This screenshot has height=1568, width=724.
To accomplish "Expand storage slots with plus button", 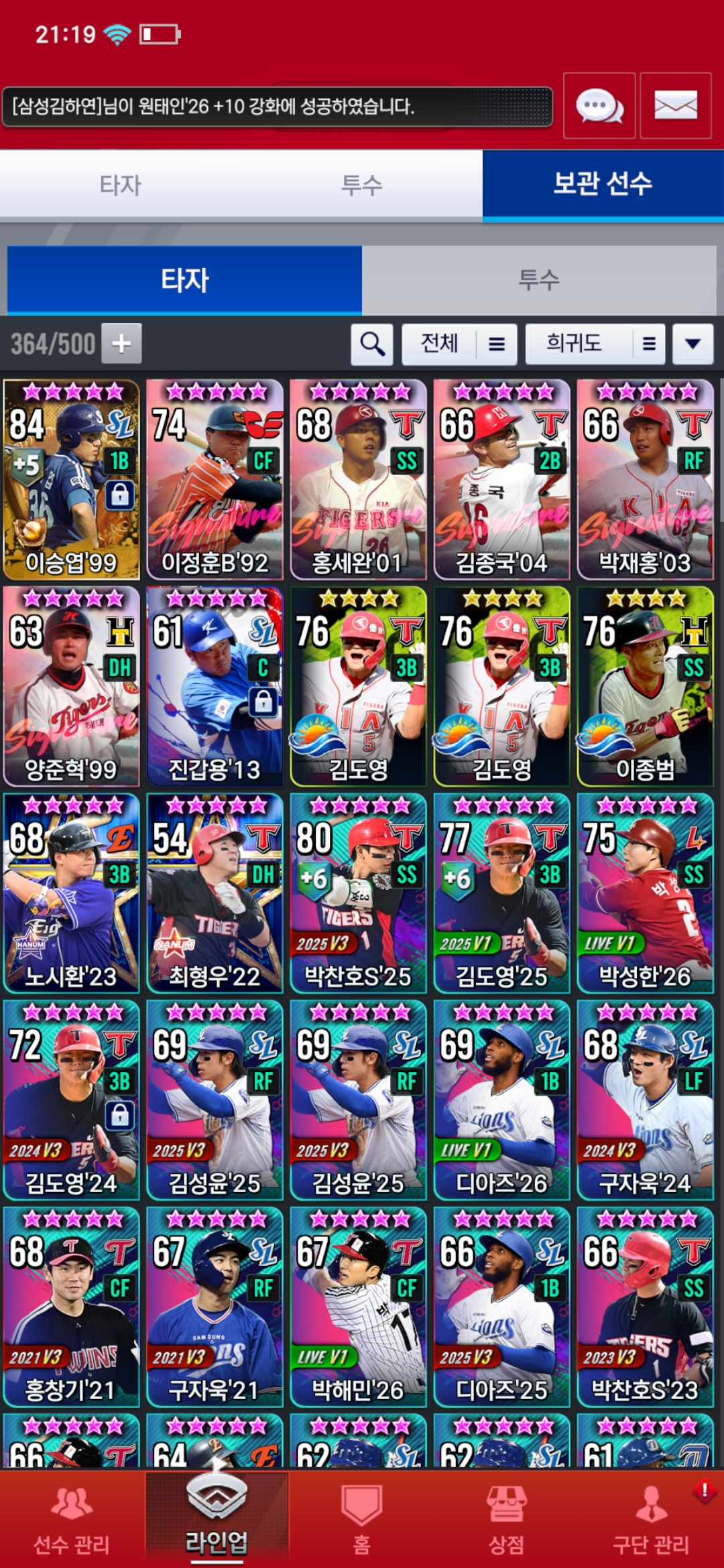I will coord(121,344).
